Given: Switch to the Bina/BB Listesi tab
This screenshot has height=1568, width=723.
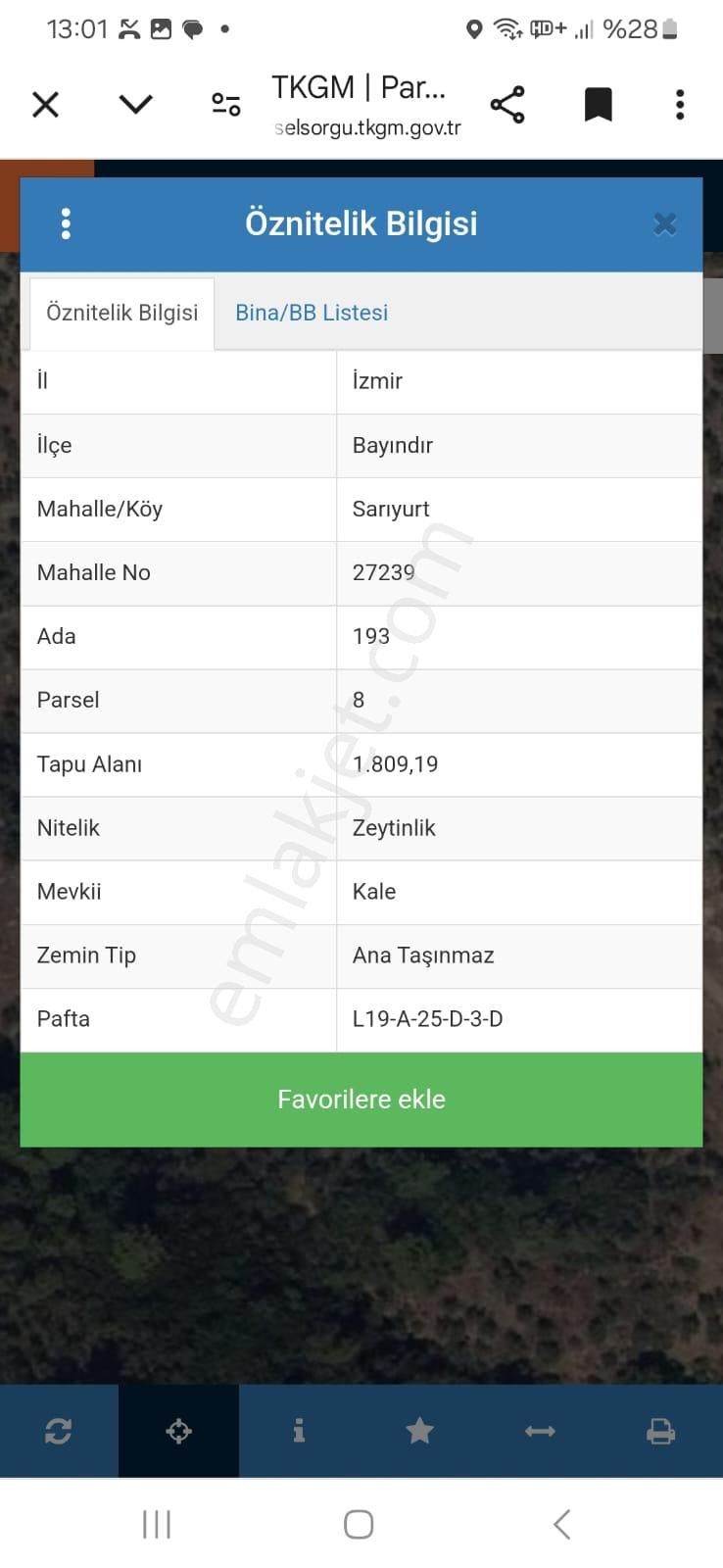Looking at the screenshot, I should (311, 312).
